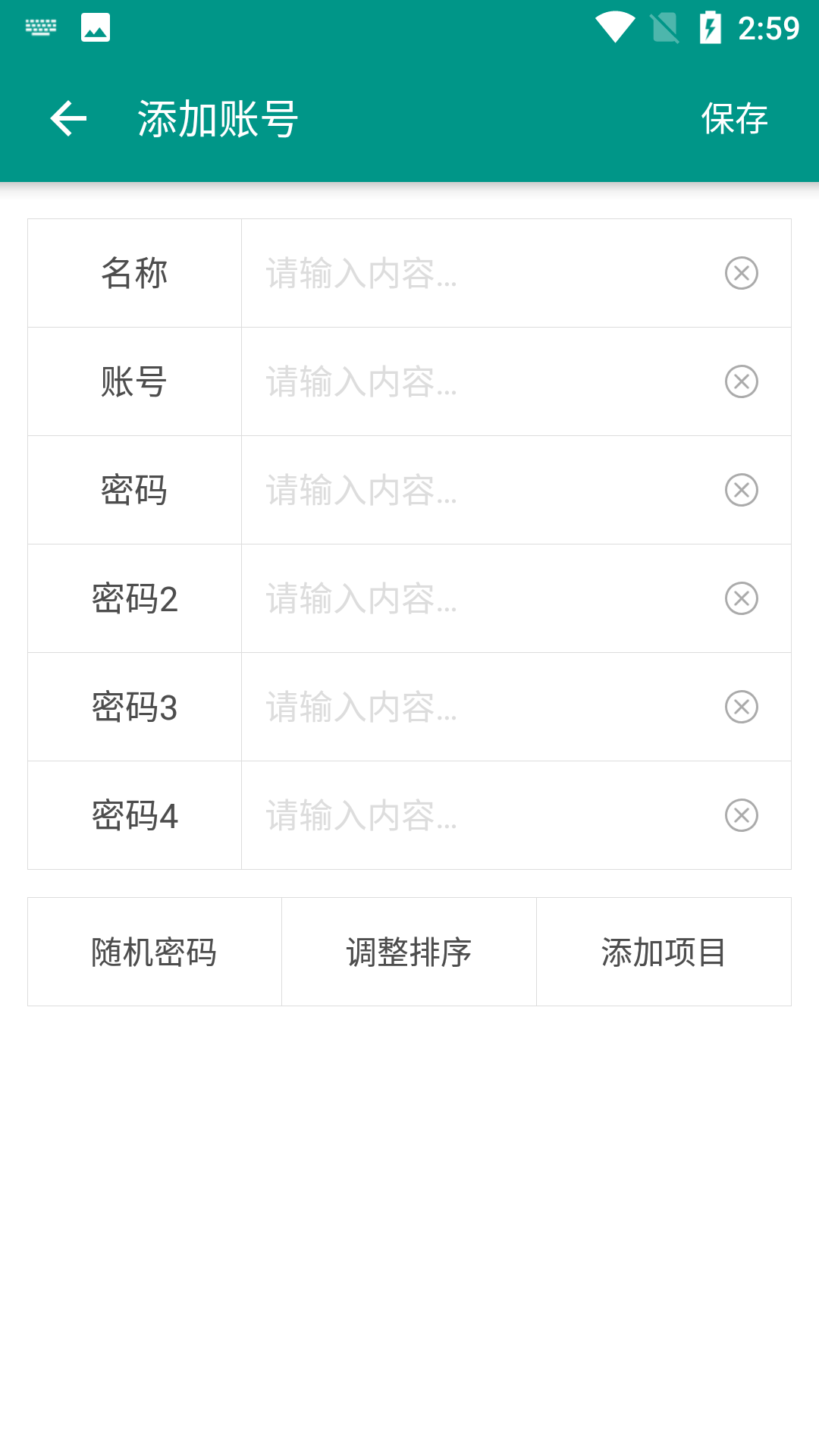Tap 保存 to save the account

point(733,118)
